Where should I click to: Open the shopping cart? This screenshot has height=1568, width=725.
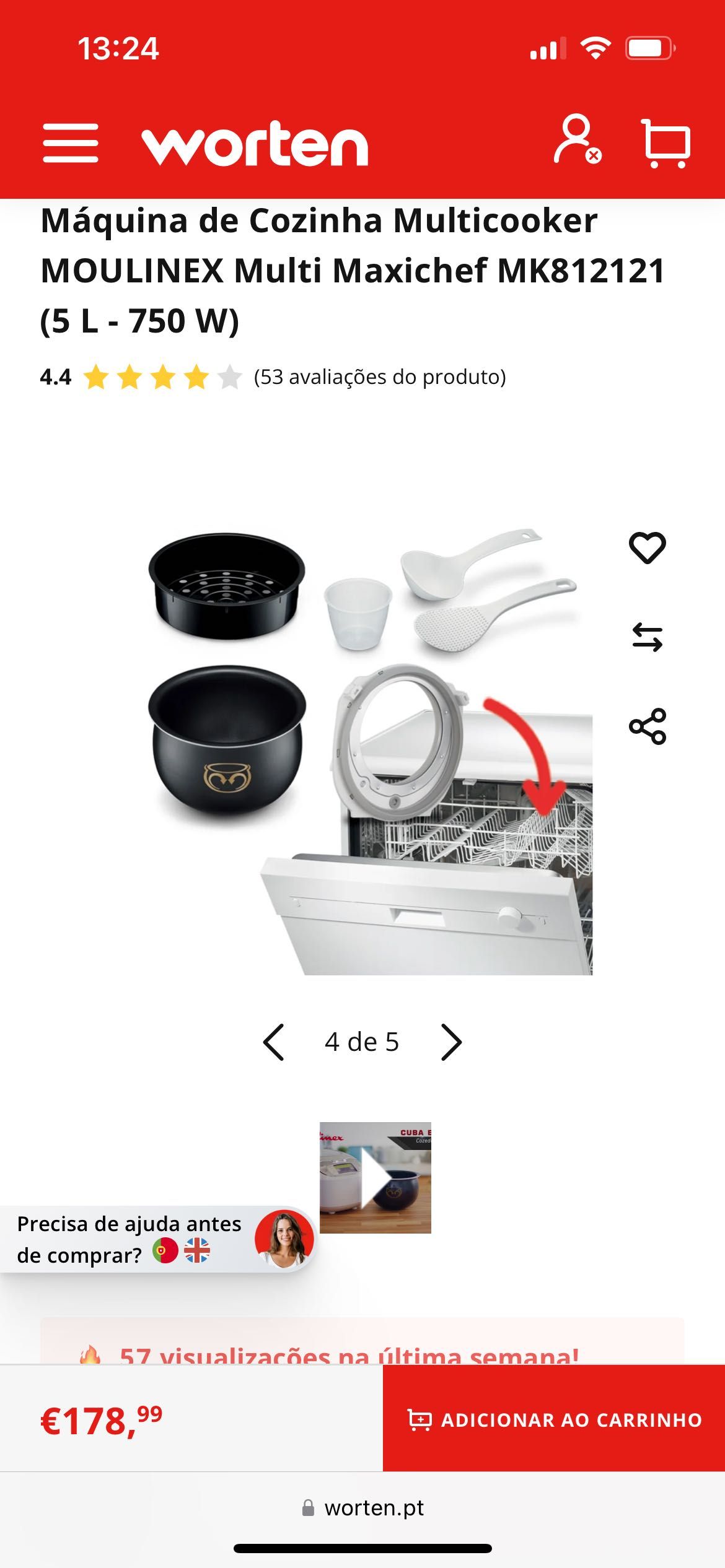tap(666, 143)
